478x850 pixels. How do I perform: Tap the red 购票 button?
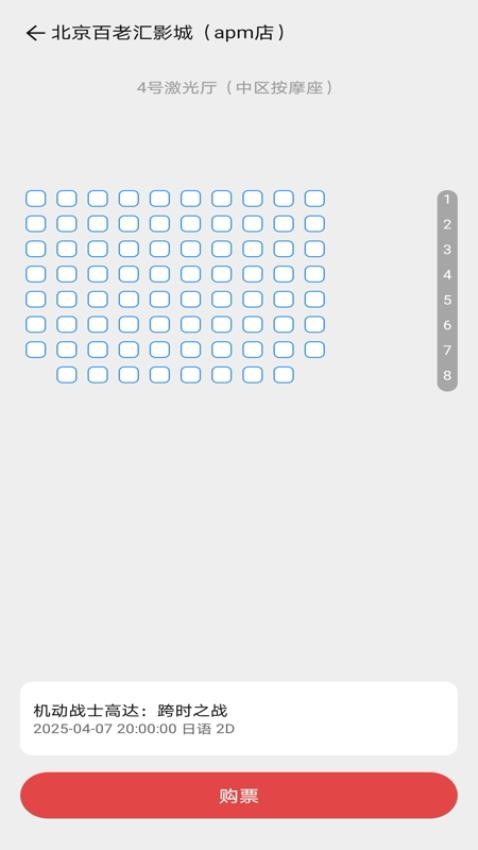(239, 795)
